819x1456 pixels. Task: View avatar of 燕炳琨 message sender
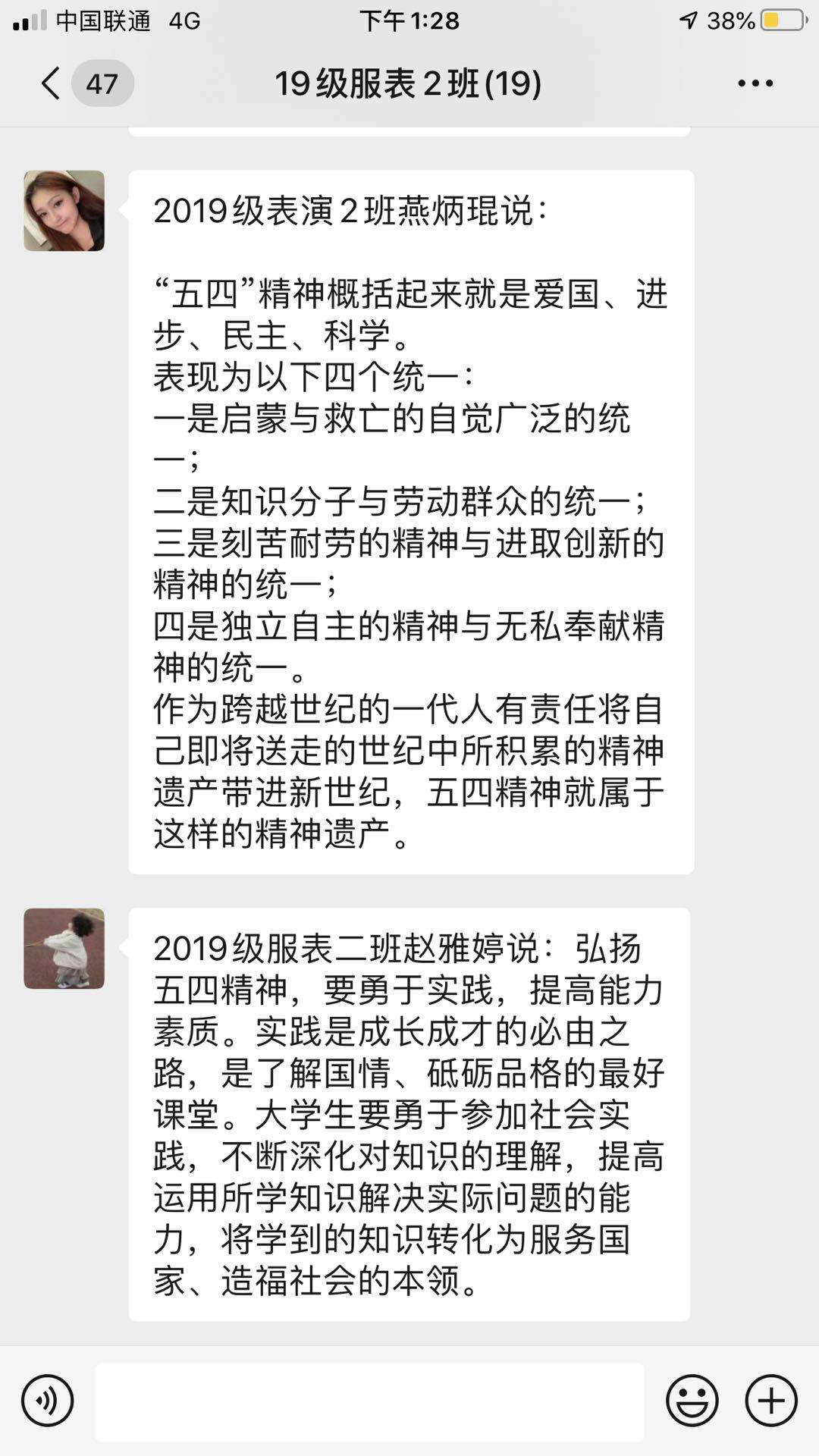pyautogui.click(x=64, y=211)
